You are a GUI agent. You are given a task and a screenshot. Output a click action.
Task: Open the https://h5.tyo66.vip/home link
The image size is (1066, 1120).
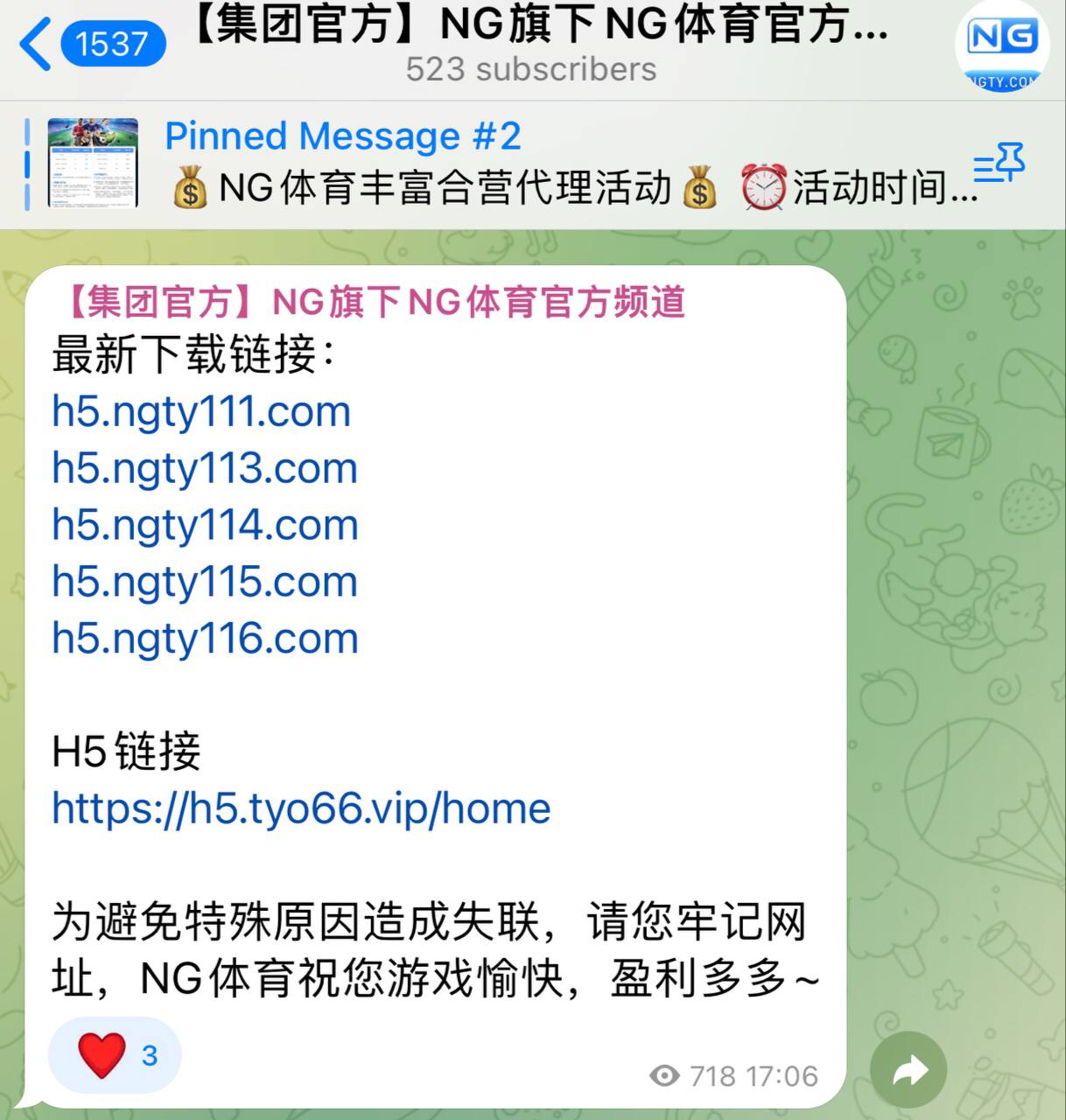pos(301,808)
